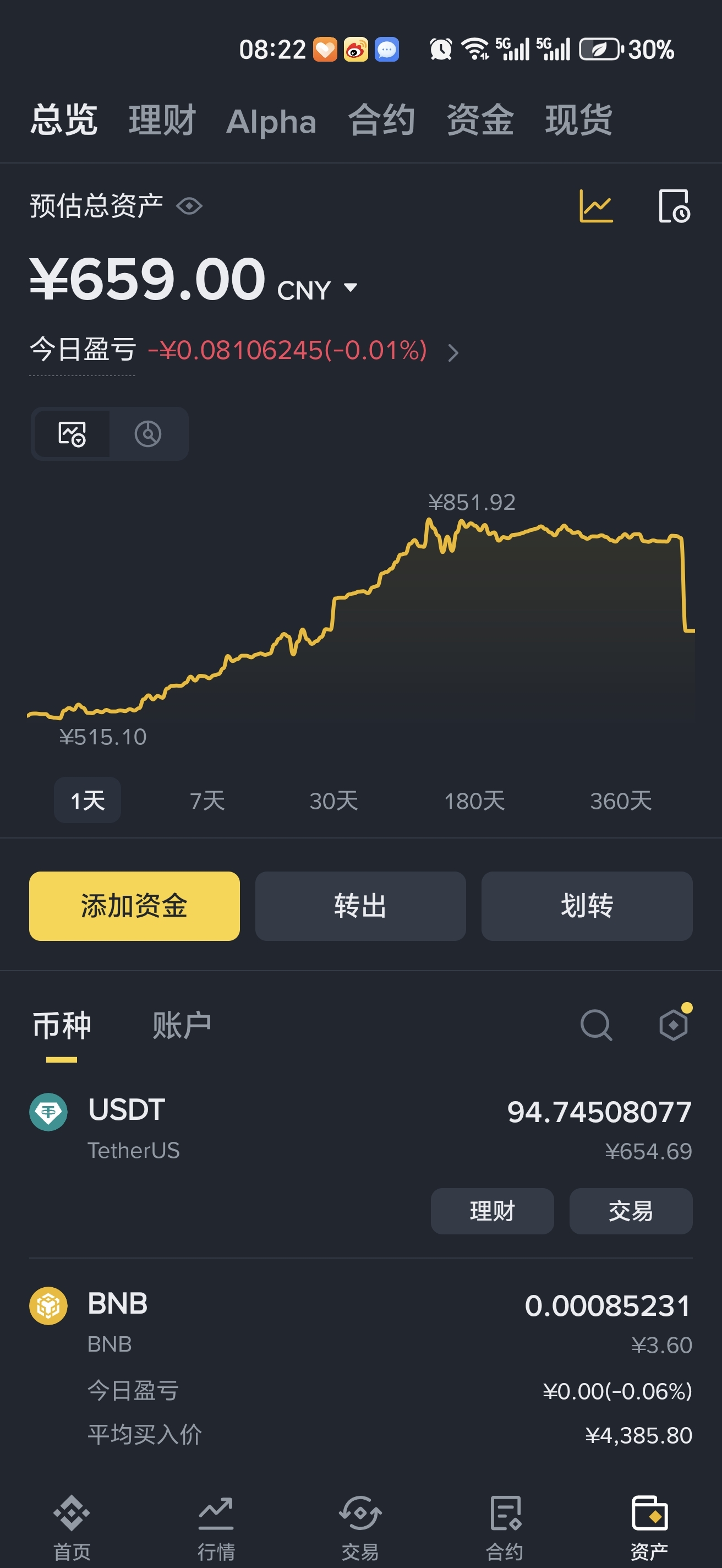722x1568 pixels.
Task: Search the coin list
Action: 595,1026
